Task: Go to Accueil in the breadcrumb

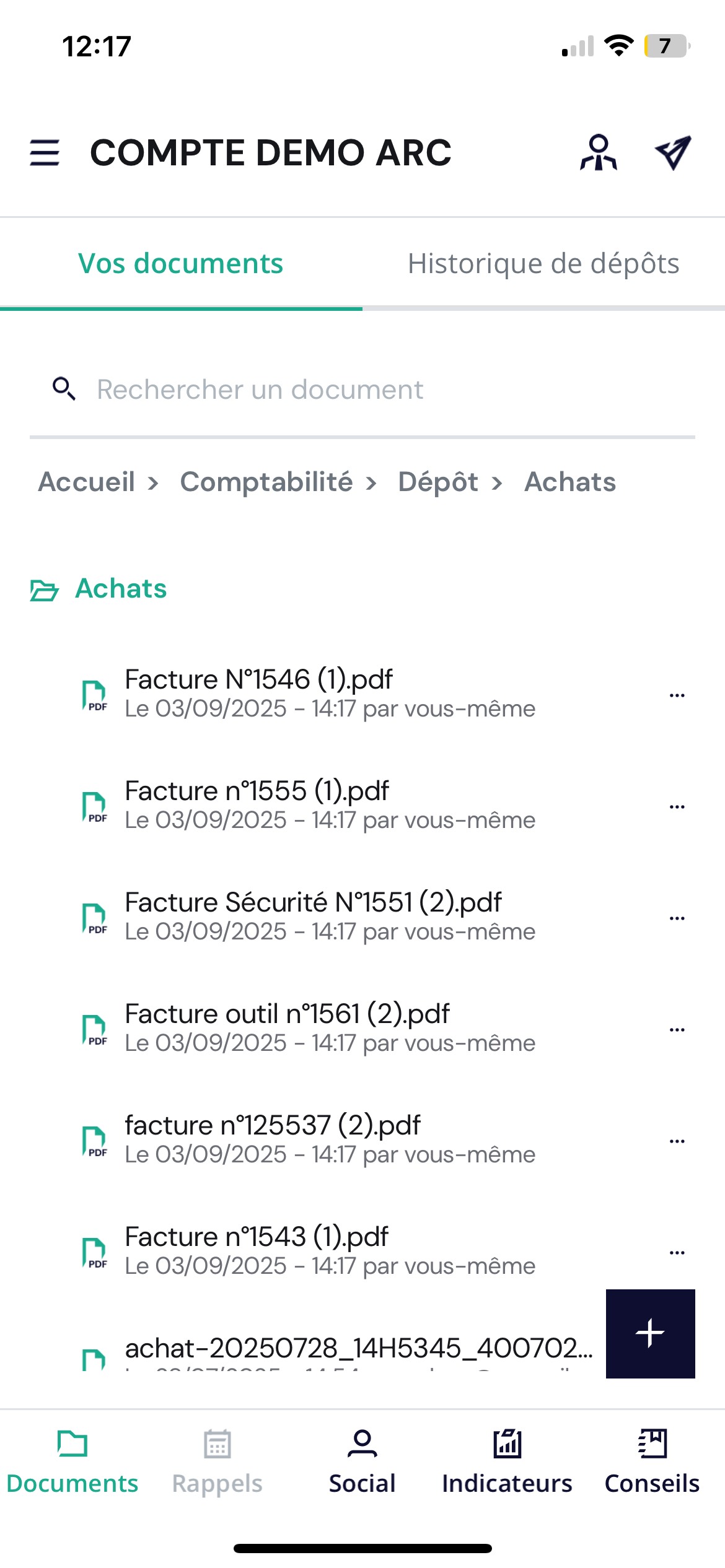Action: tap(87, 482)
